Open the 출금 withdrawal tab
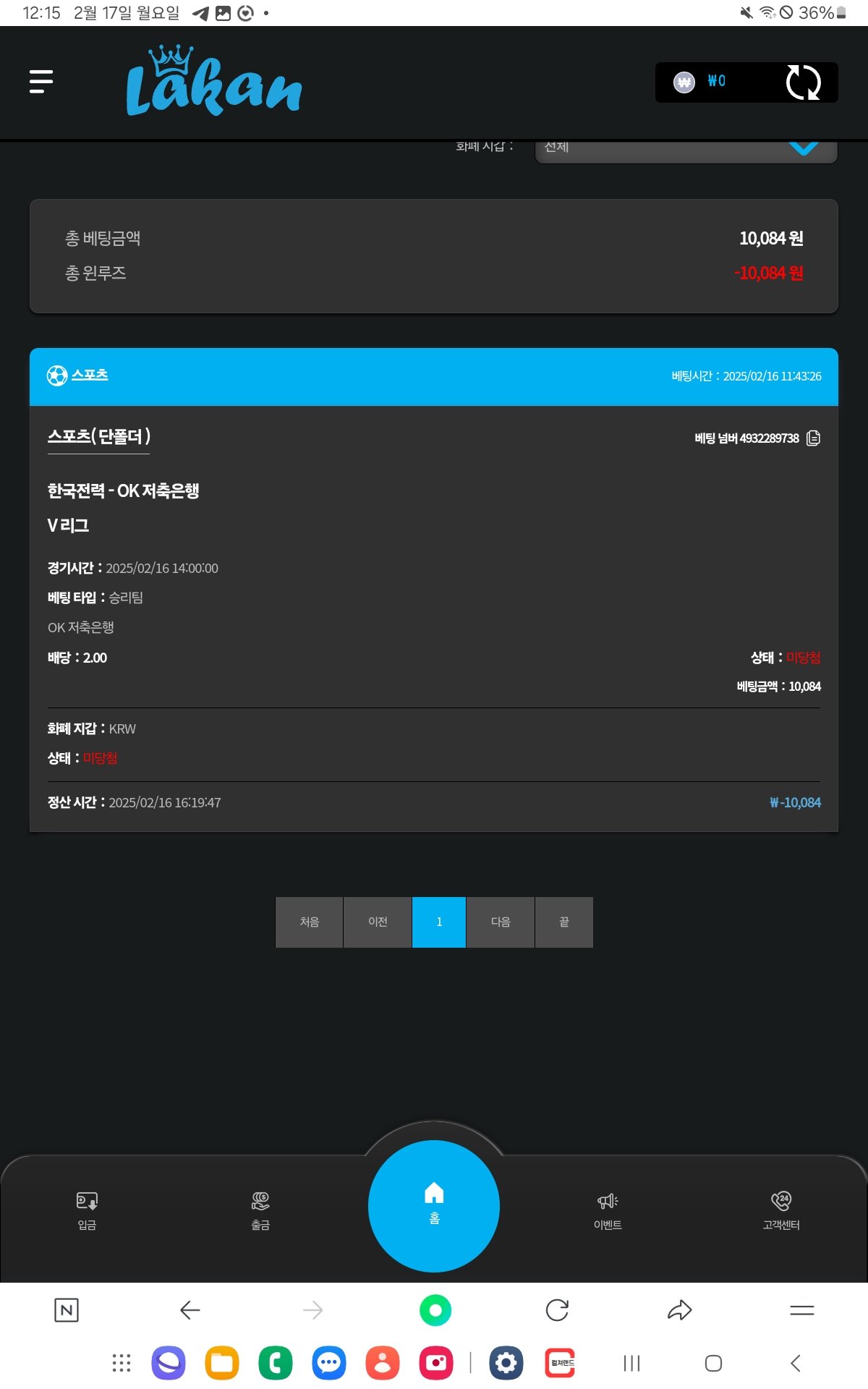This screenshot has width=868, height=1389. point(260,1210)
